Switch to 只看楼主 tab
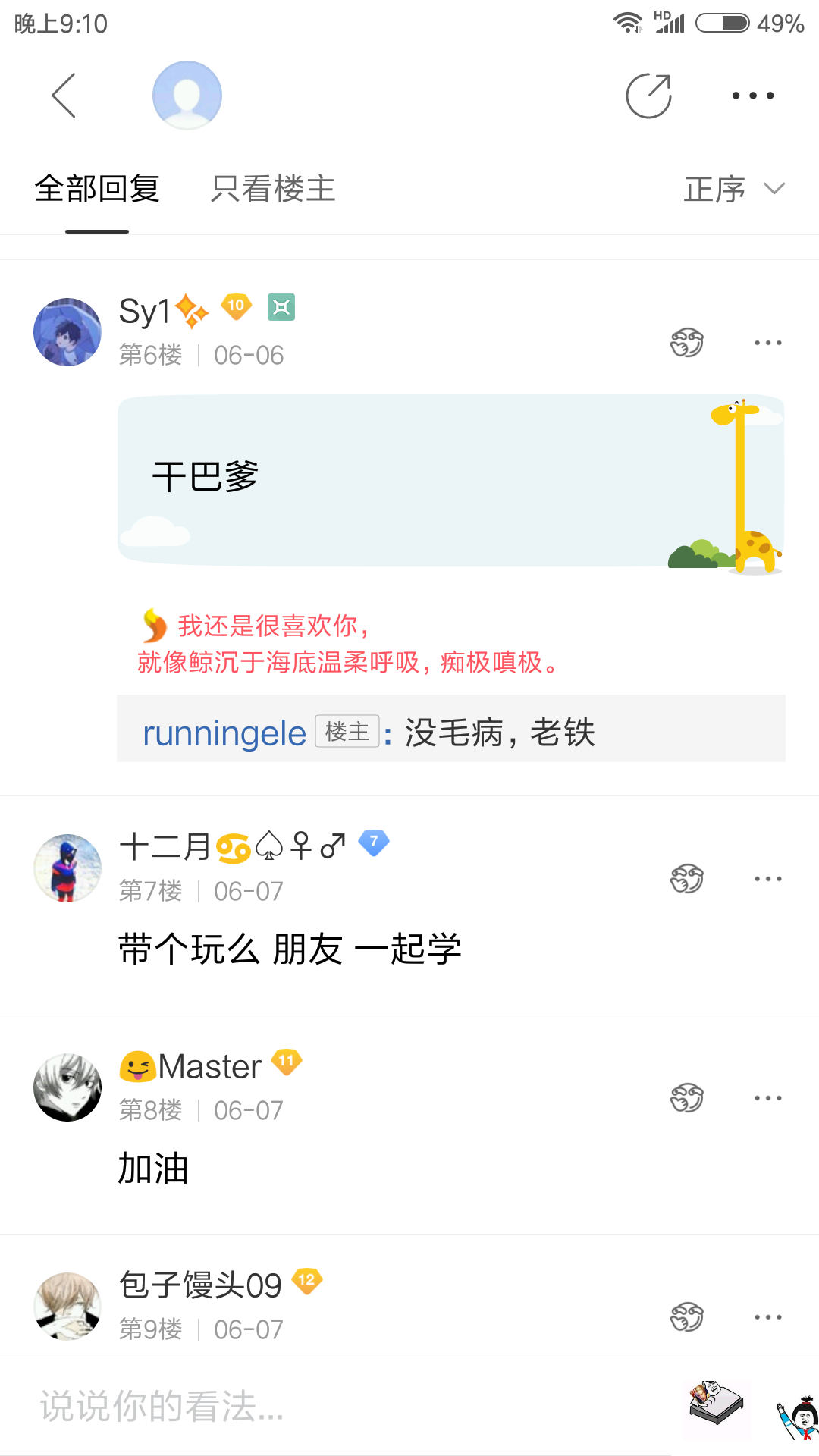The image size is (819, 1456). (x=273, y=190)
